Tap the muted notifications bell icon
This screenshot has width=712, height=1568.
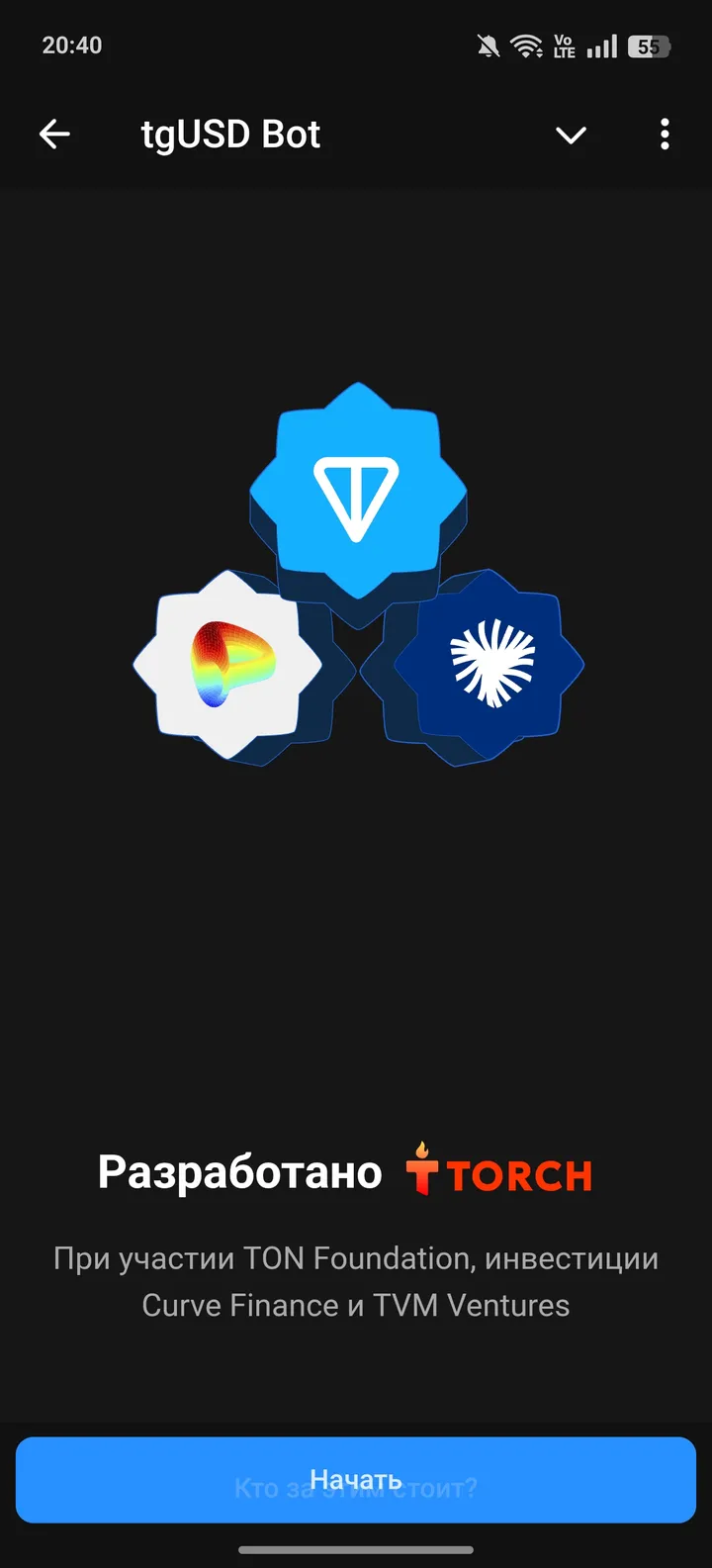[x=487, y=44]
